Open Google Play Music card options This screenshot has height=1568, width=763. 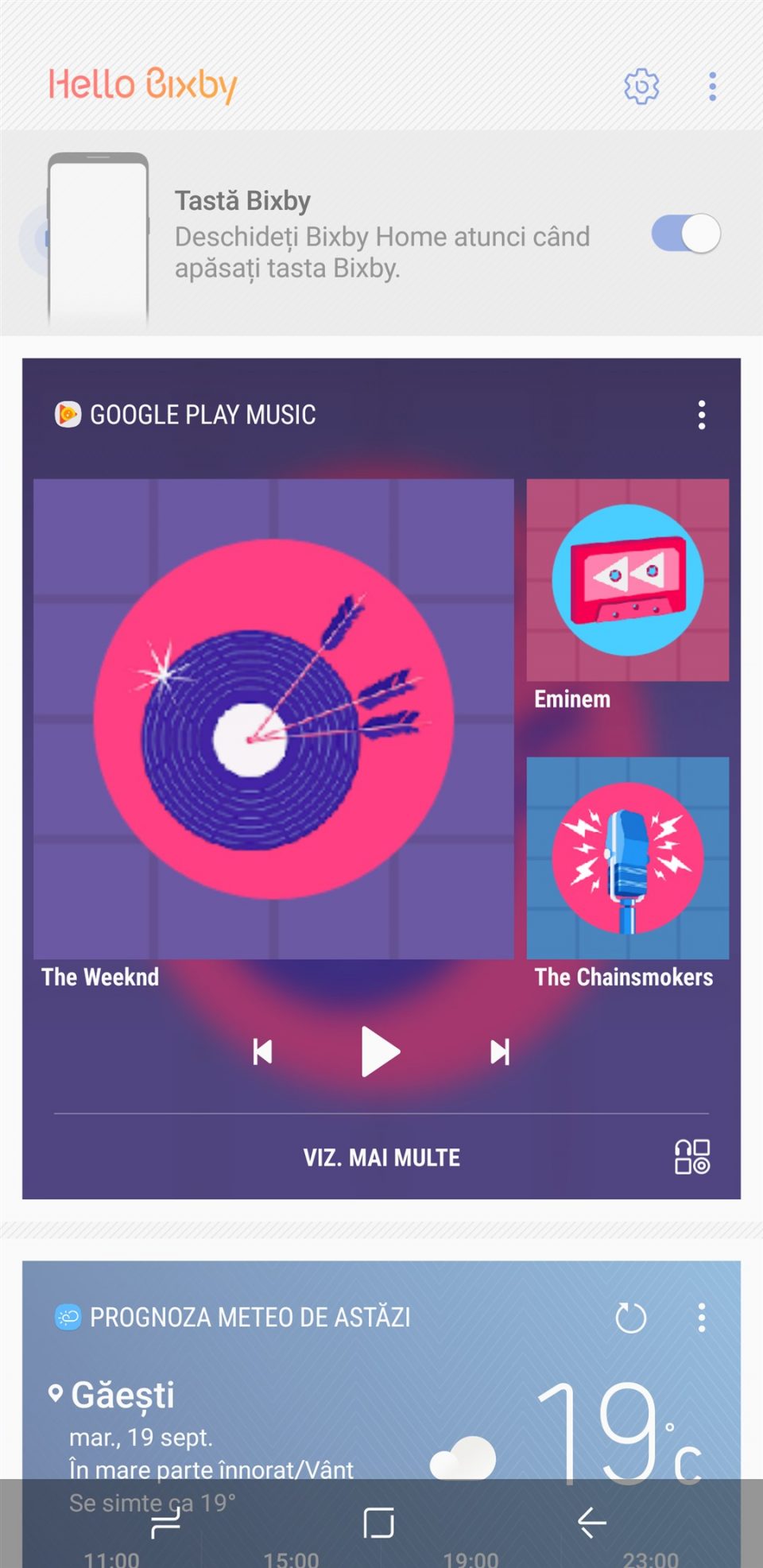coord(701,415)
